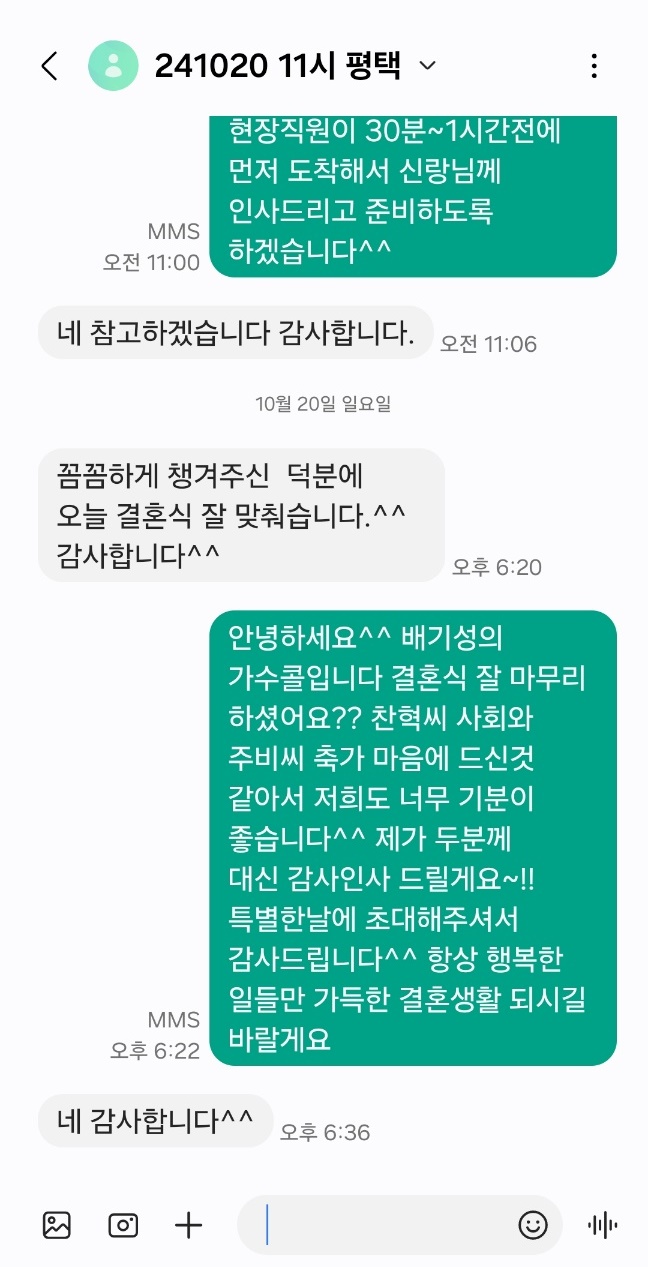This screenshot has height=1267, width=648.
Task: Open the contact avatar for 241020 11시 평택
Action: [x=113, y=66]
